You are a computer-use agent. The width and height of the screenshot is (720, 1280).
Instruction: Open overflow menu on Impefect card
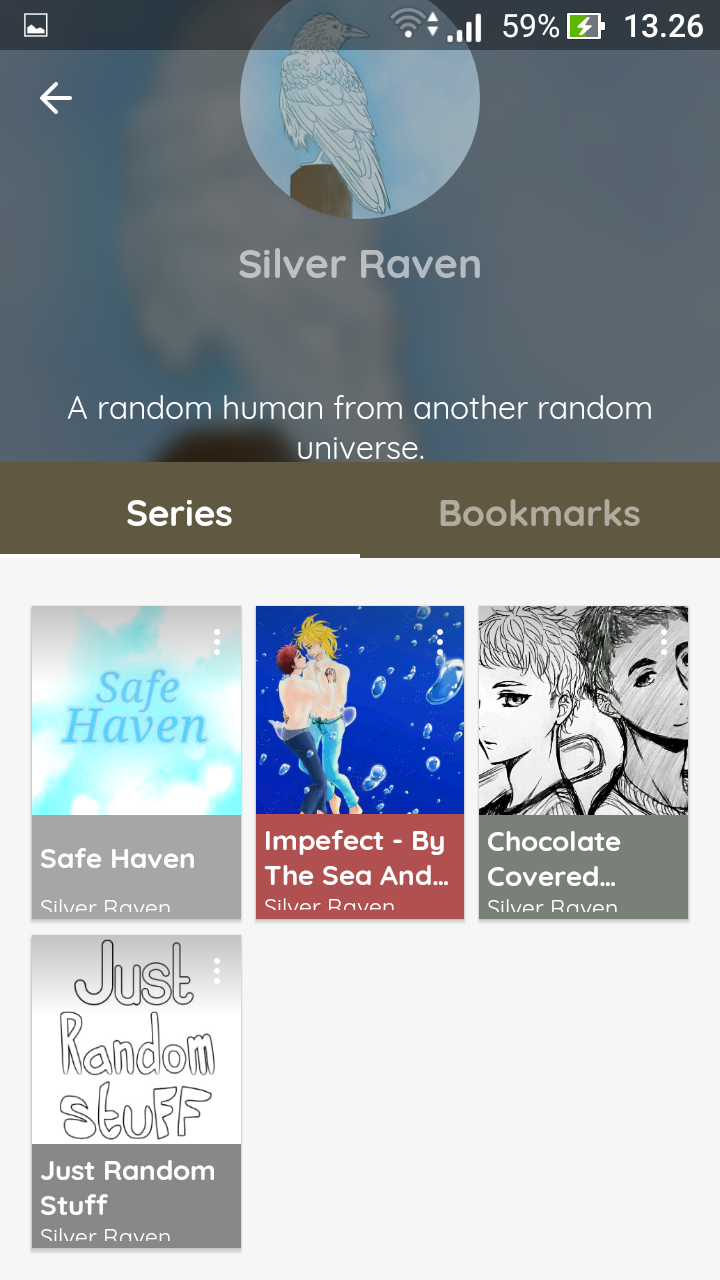pyautogui.click(x=440, y=642)
